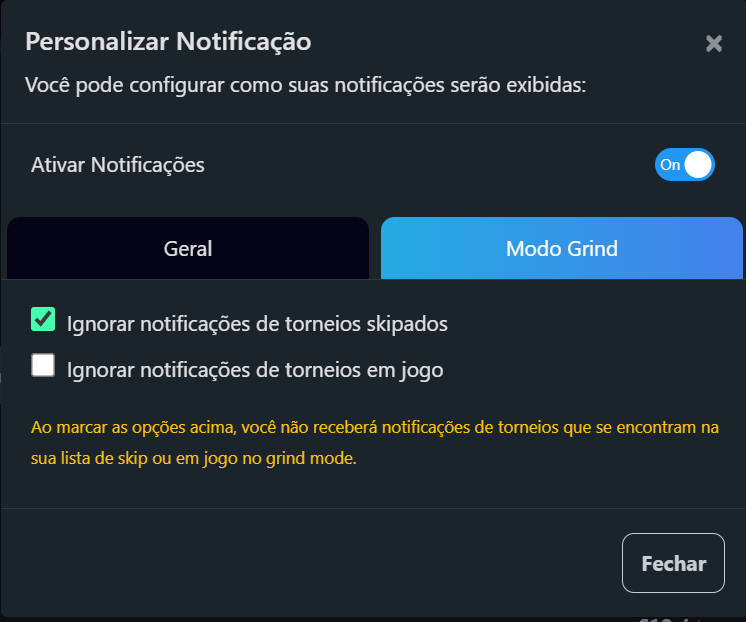Check ignorar notificações de torneios em jogo
Screen dimensions: 746x622
(x=43, y=366)
